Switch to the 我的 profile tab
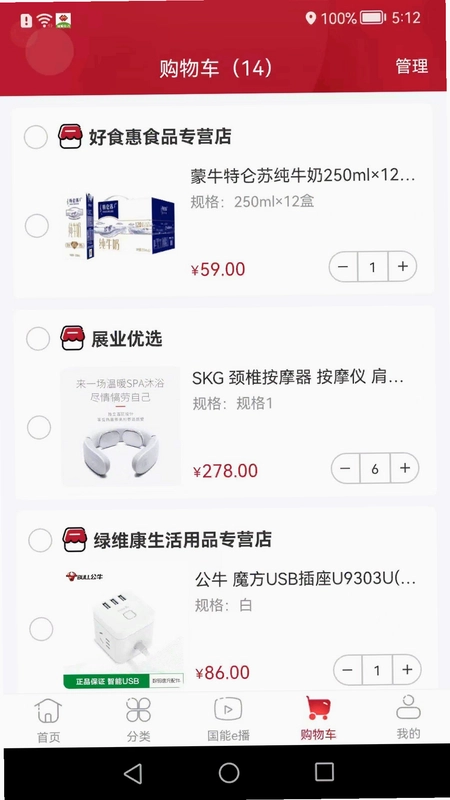 409,717
